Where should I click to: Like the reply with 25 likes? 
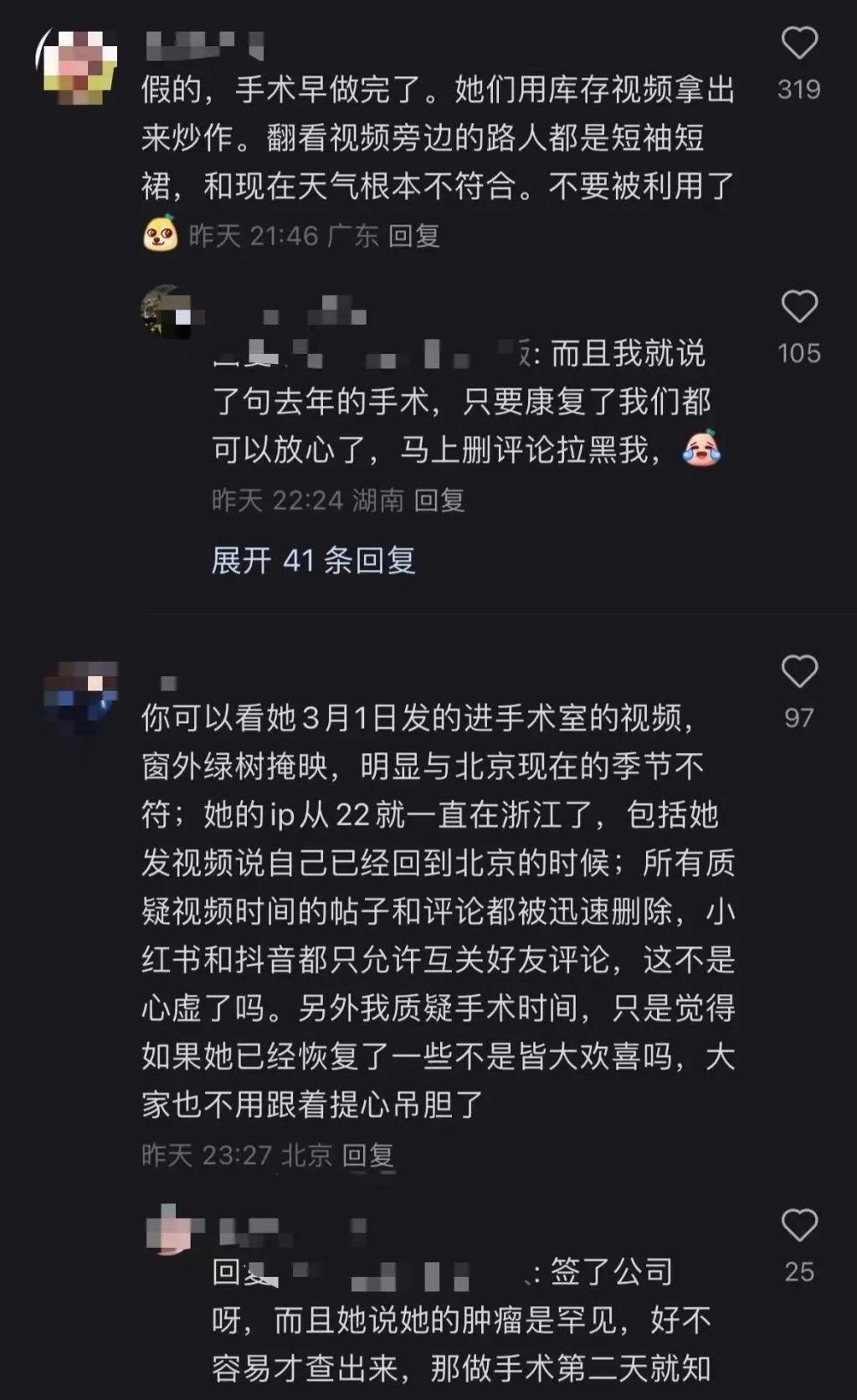pyautogui.click(x=799, y=1226)
